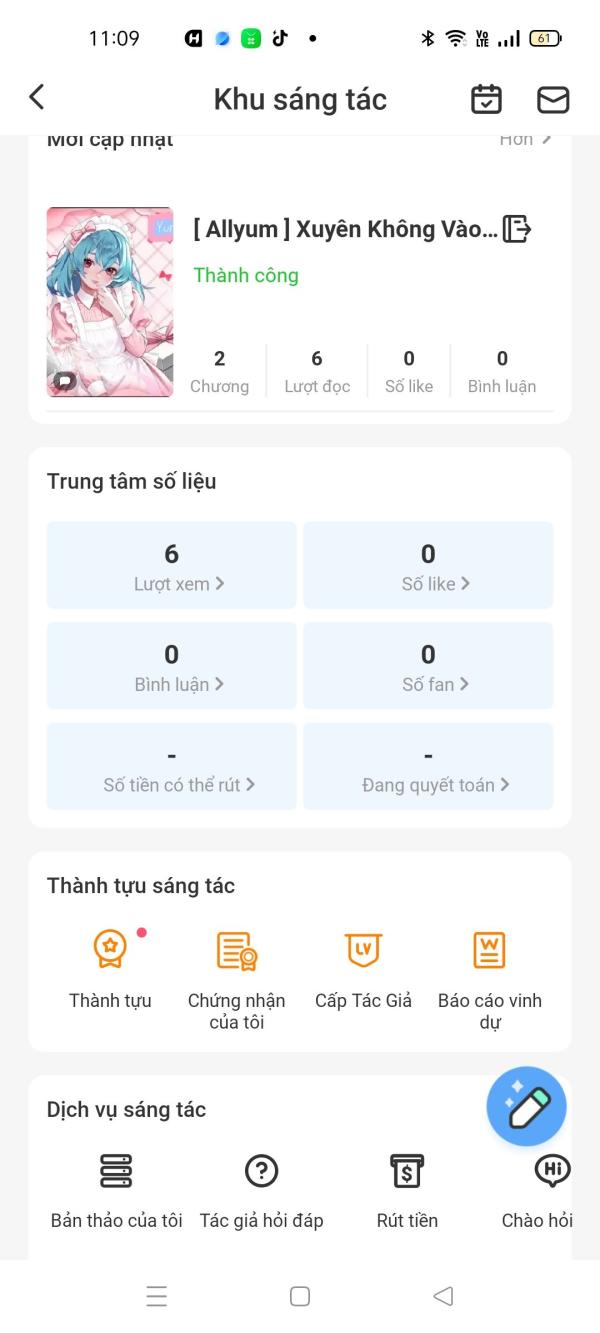Image resolution: width=600 pixels, height=1333 pixels.
Task: Check Số fan details
Action: pyautogui.click(x=428, y=666)
